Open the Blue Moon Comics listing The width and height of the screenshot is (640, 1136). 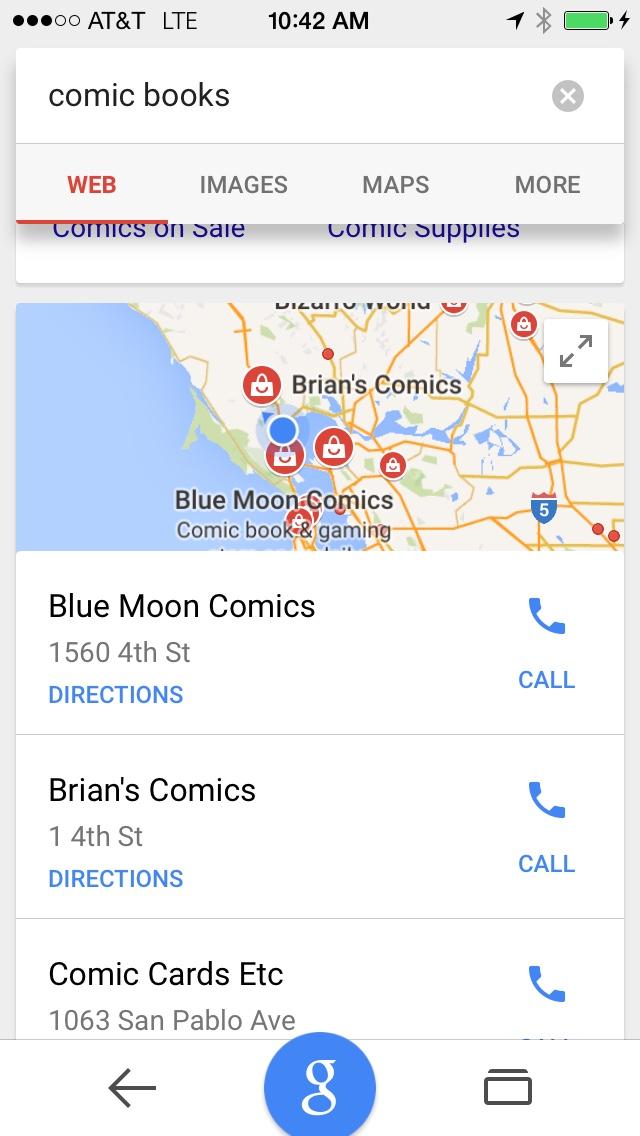pos(182,606)
